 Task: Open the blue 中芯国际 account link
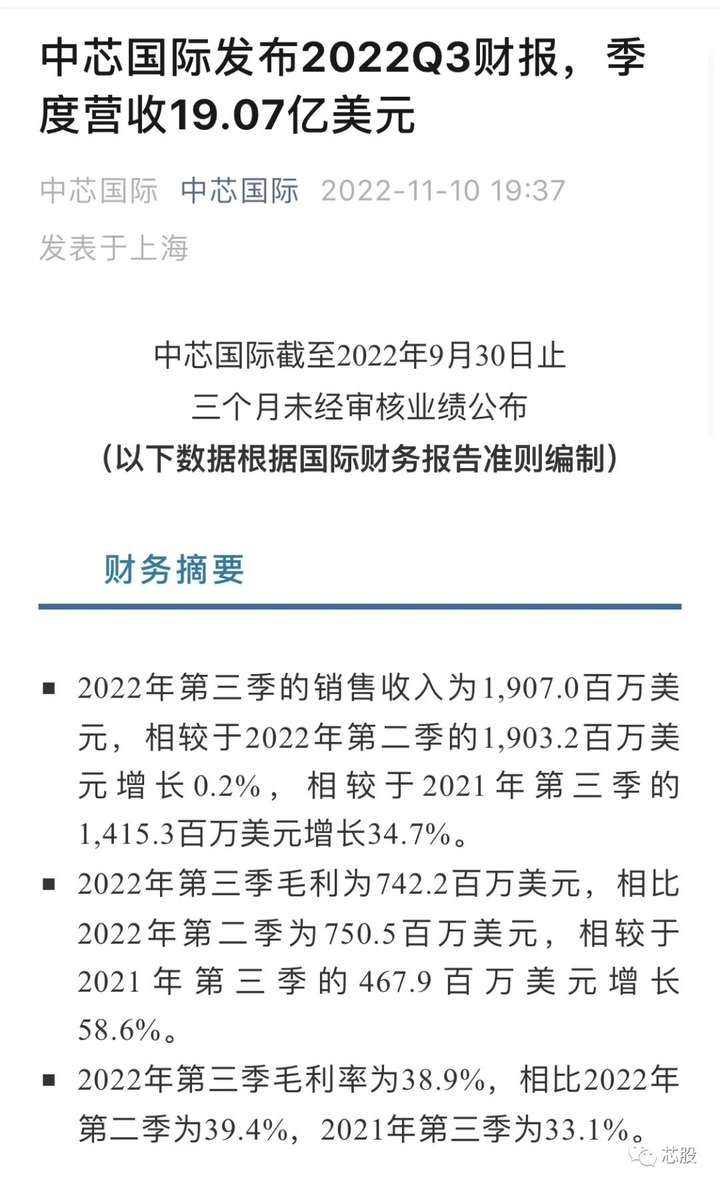[240, 190]
